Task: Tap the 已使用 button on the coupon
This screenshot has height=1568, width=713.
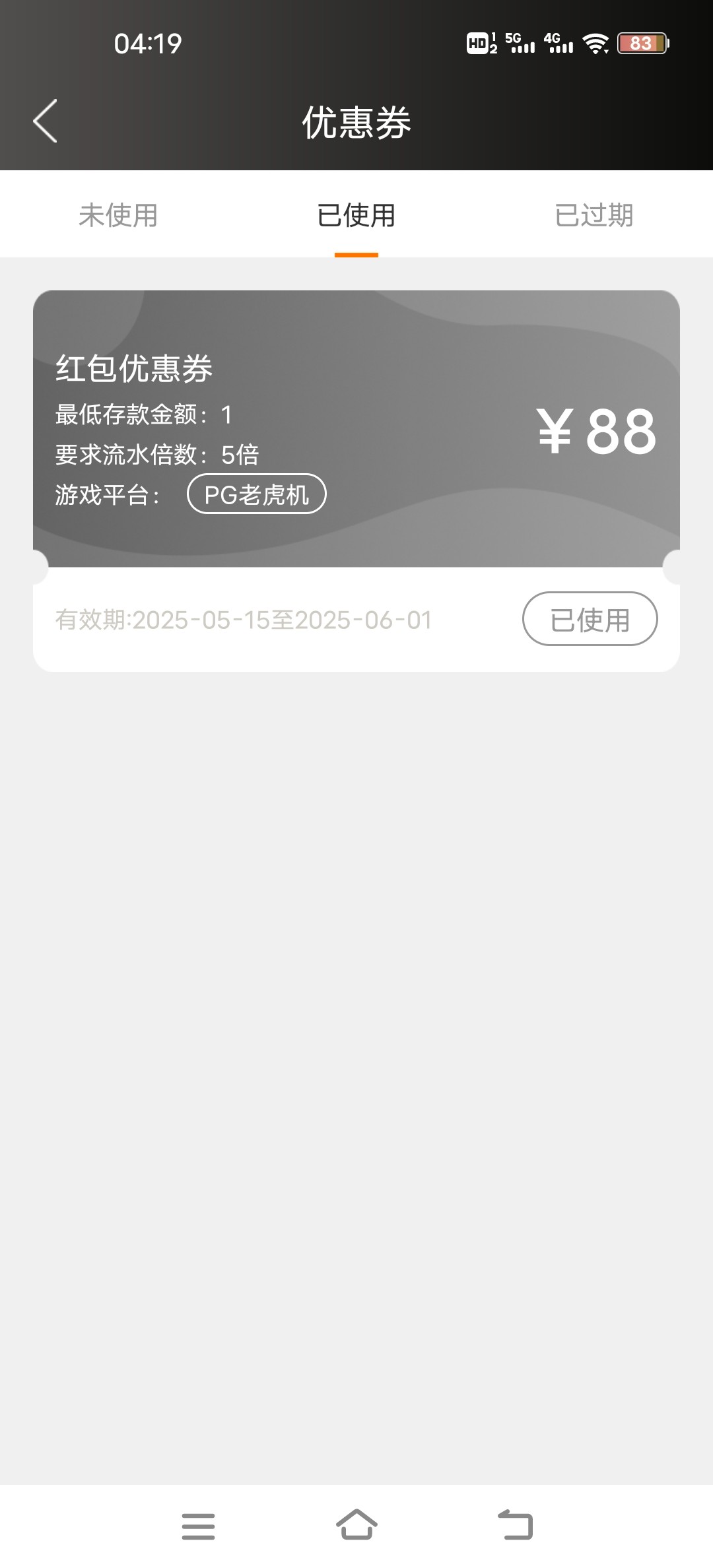Action: tap(590, 619)
